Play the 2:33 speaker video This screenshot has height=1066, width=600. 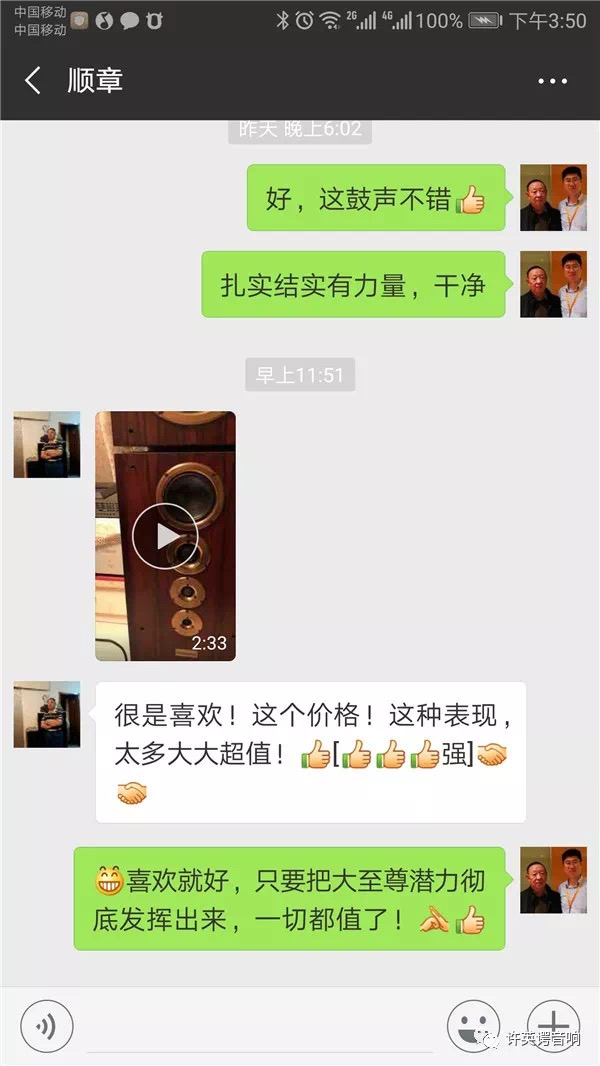tap(166, 536)
